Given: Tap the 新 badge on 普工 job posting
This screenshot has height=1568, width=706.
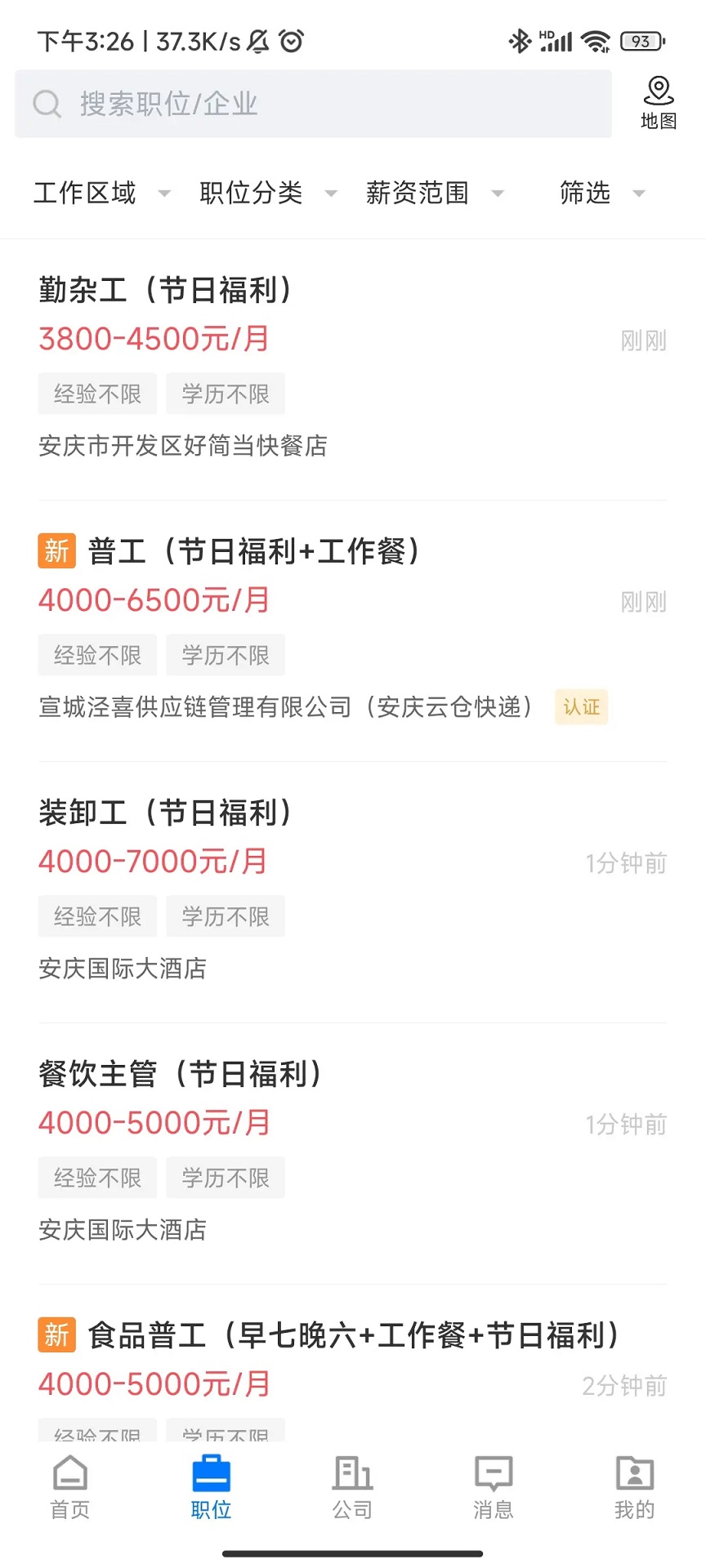Looking at the screenshot, I should tap(56, 551).
